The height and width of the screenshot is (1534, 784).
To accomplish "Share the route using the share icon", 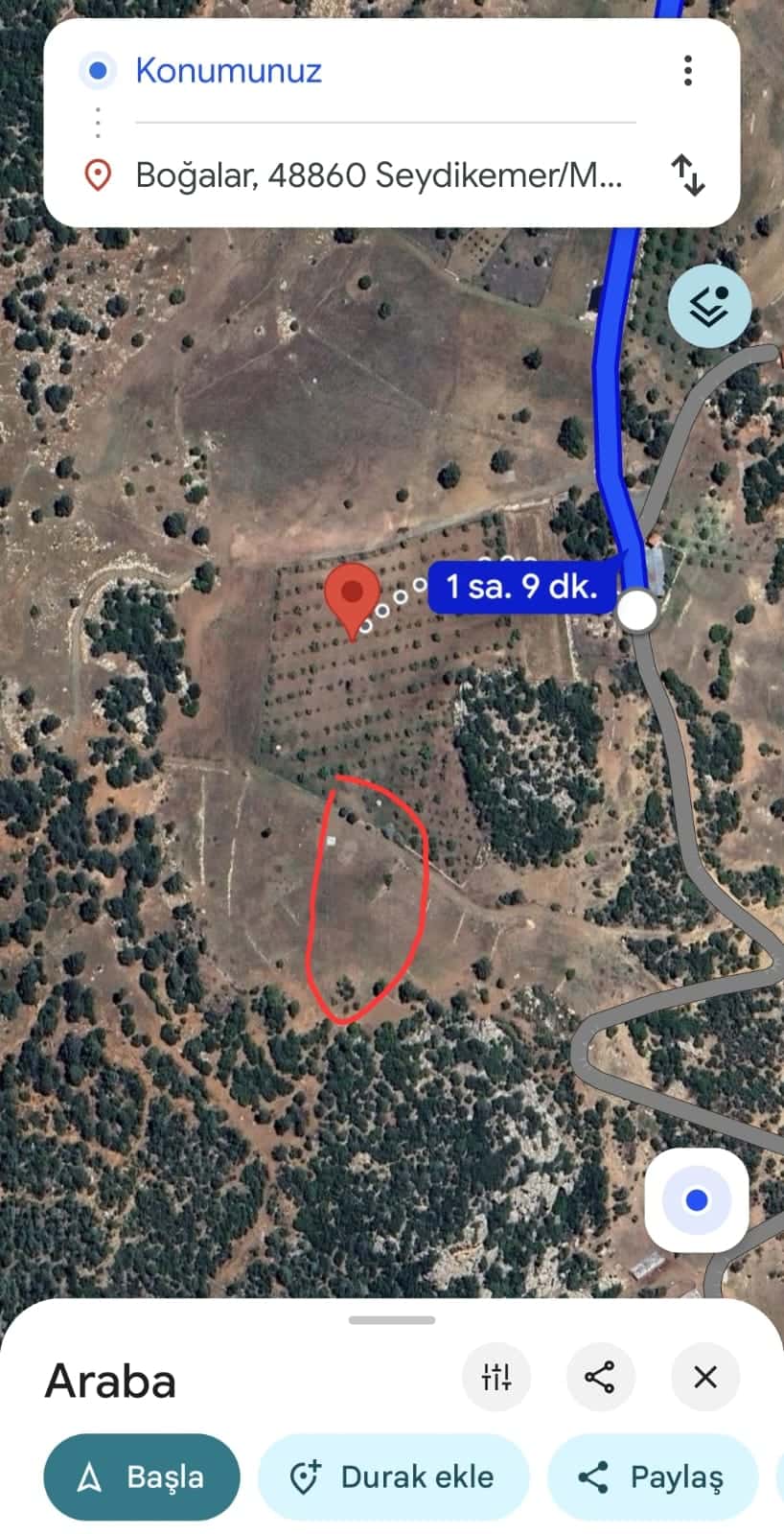I will (x=600, y=1377).
